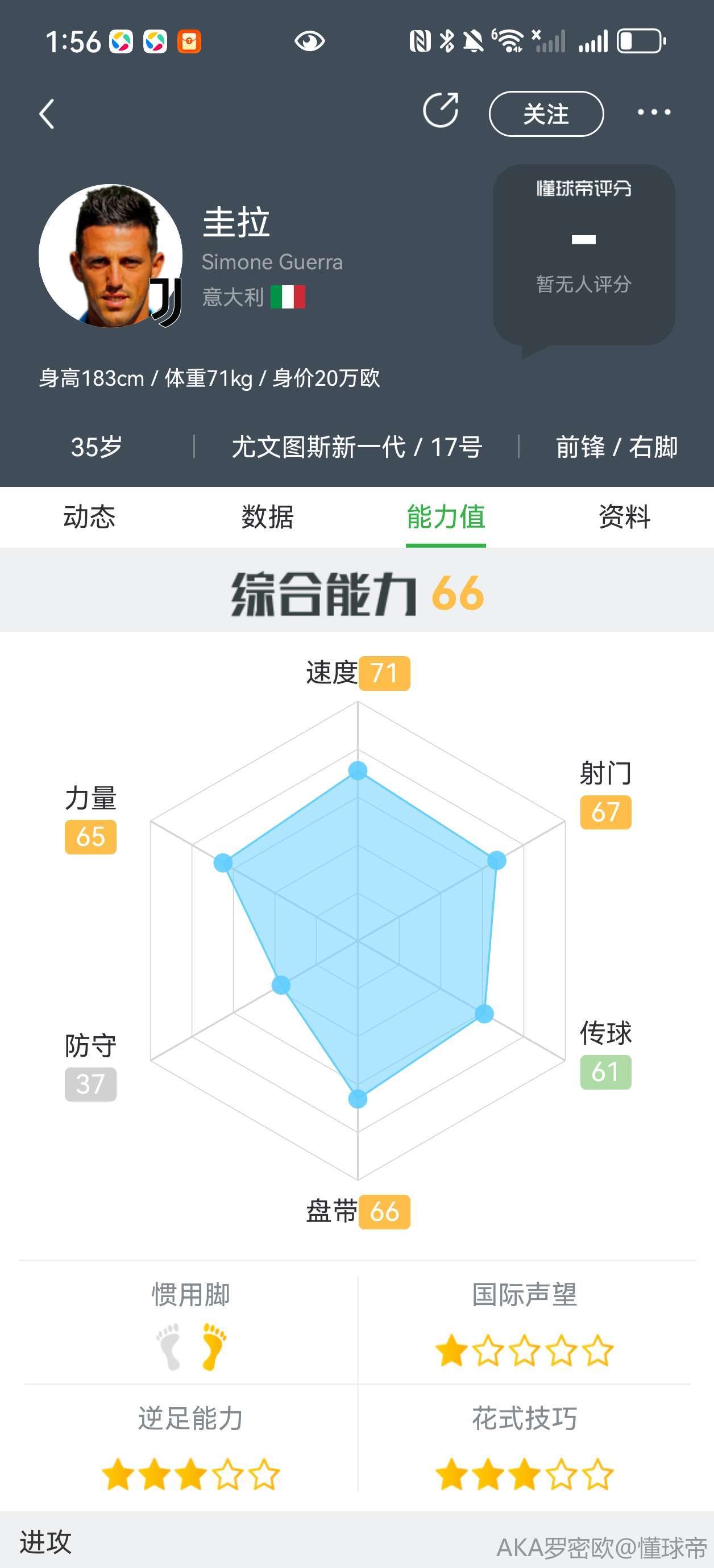Switch to the 数据 tab
The width and height of the screenshot is (714, 1568).
tap(267, 517)
